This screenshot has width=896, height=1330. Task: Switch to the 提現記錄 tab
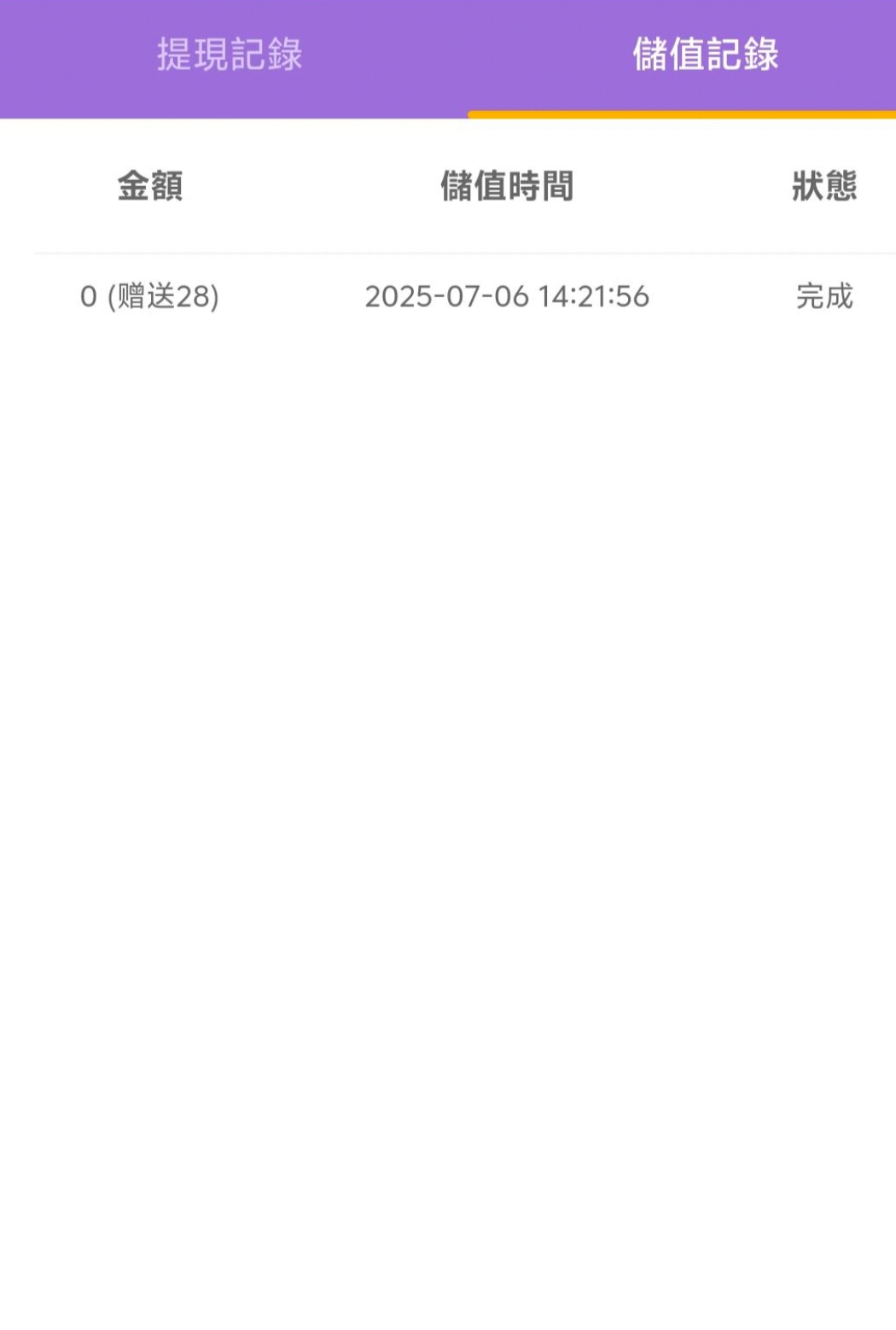[230, 55]
